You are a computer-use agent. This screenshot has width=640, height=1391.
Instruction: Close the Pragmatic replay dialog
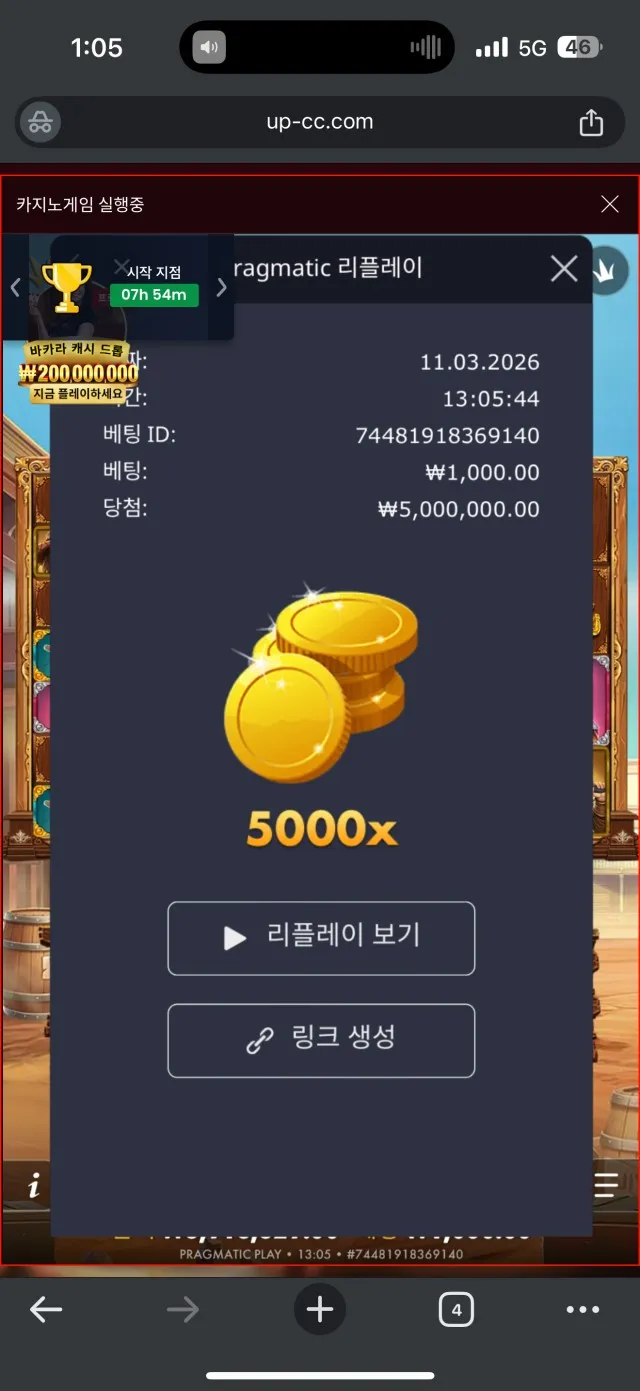pos(564,268)
